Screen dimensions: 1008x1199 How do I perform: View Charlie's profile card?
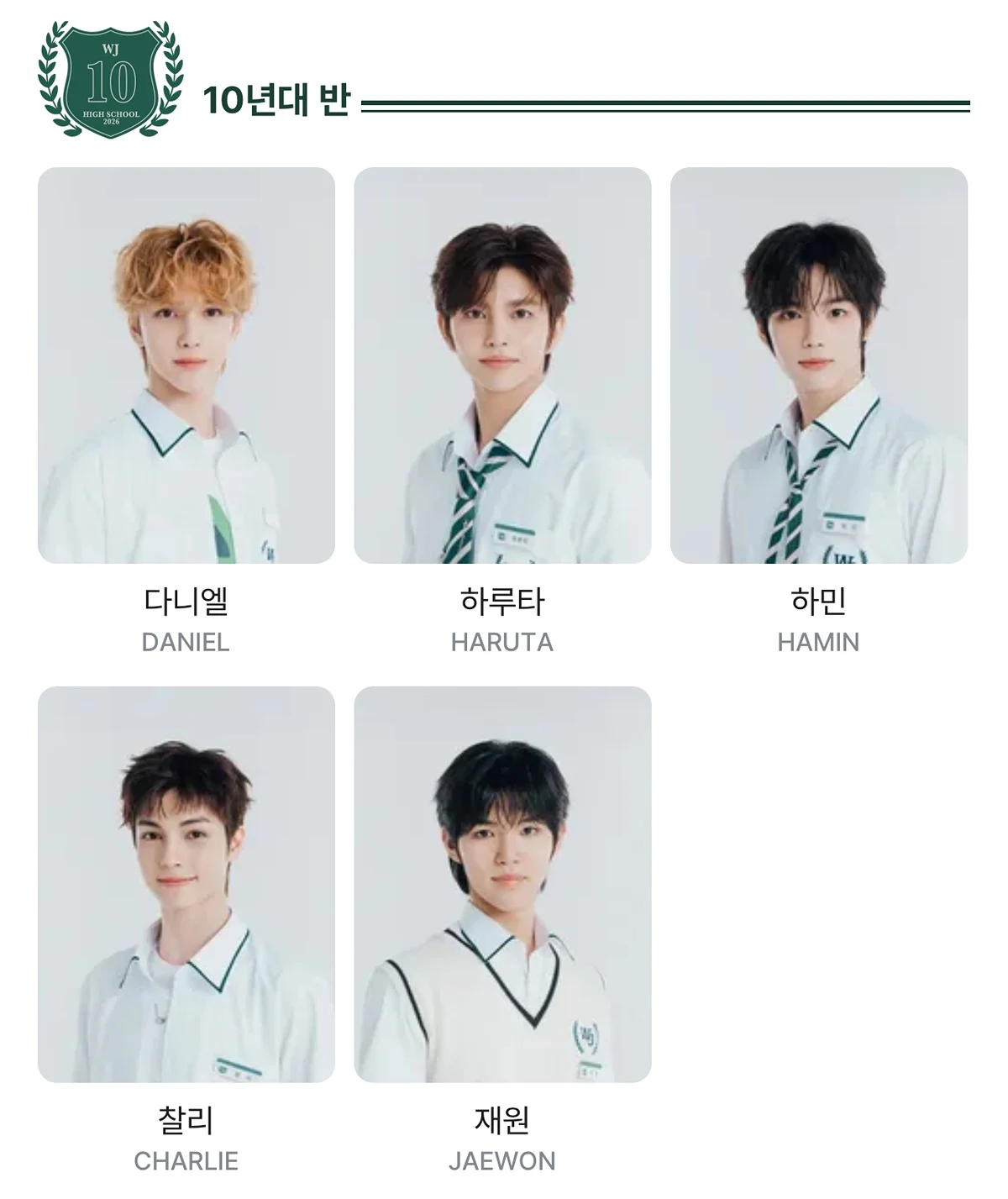[x=186, y=884]
